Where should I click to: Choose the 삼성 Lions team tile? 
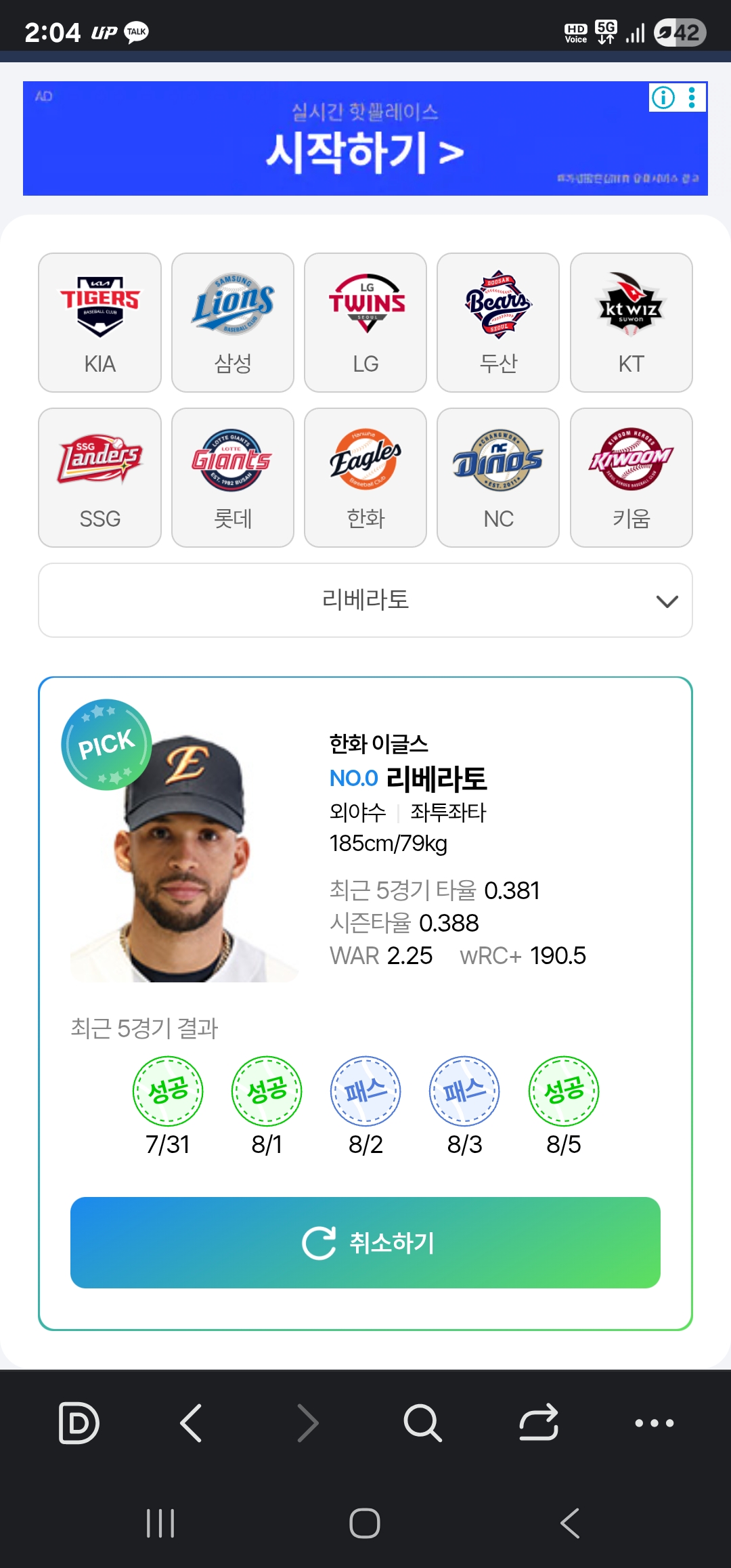[233, 322]
